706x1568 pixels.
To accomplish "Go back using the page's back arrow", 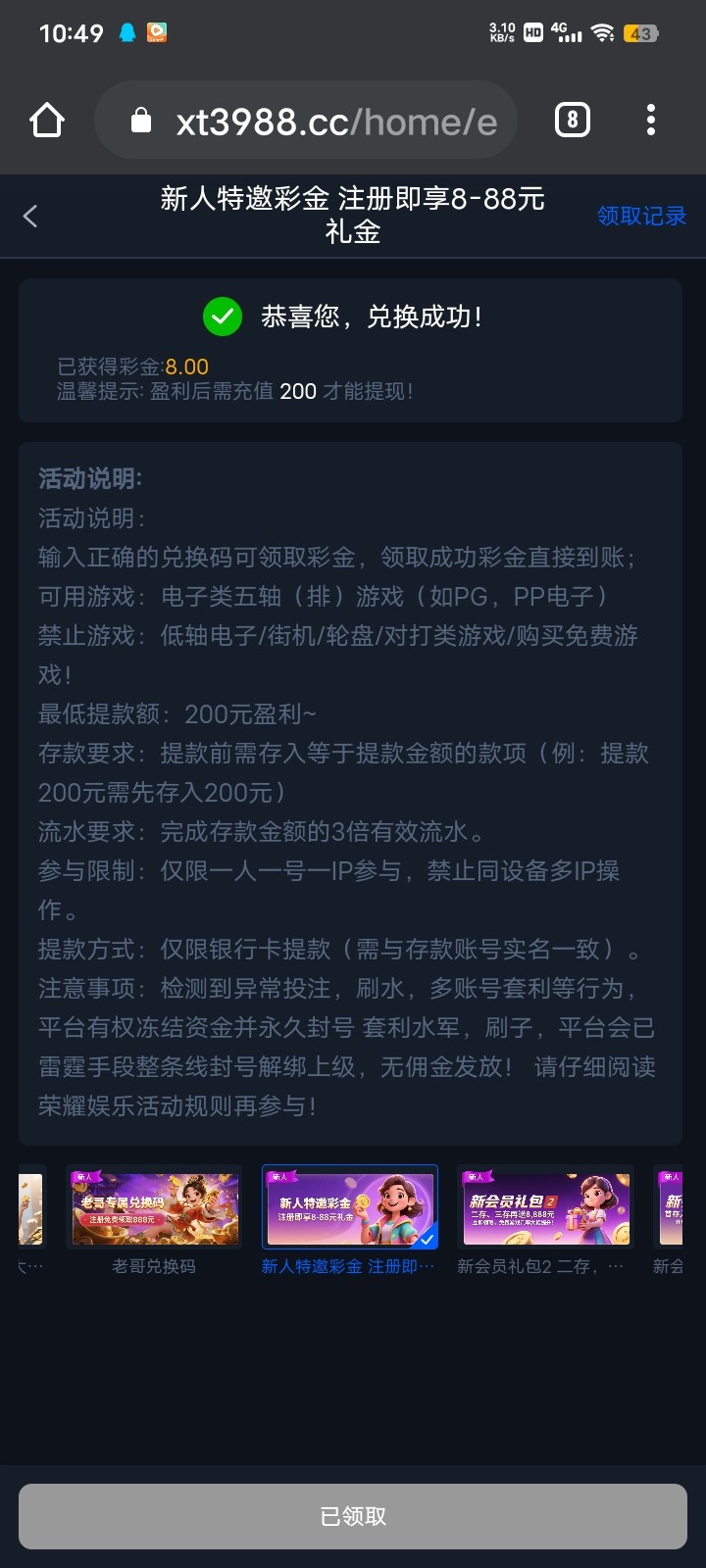I will (30, 216).
